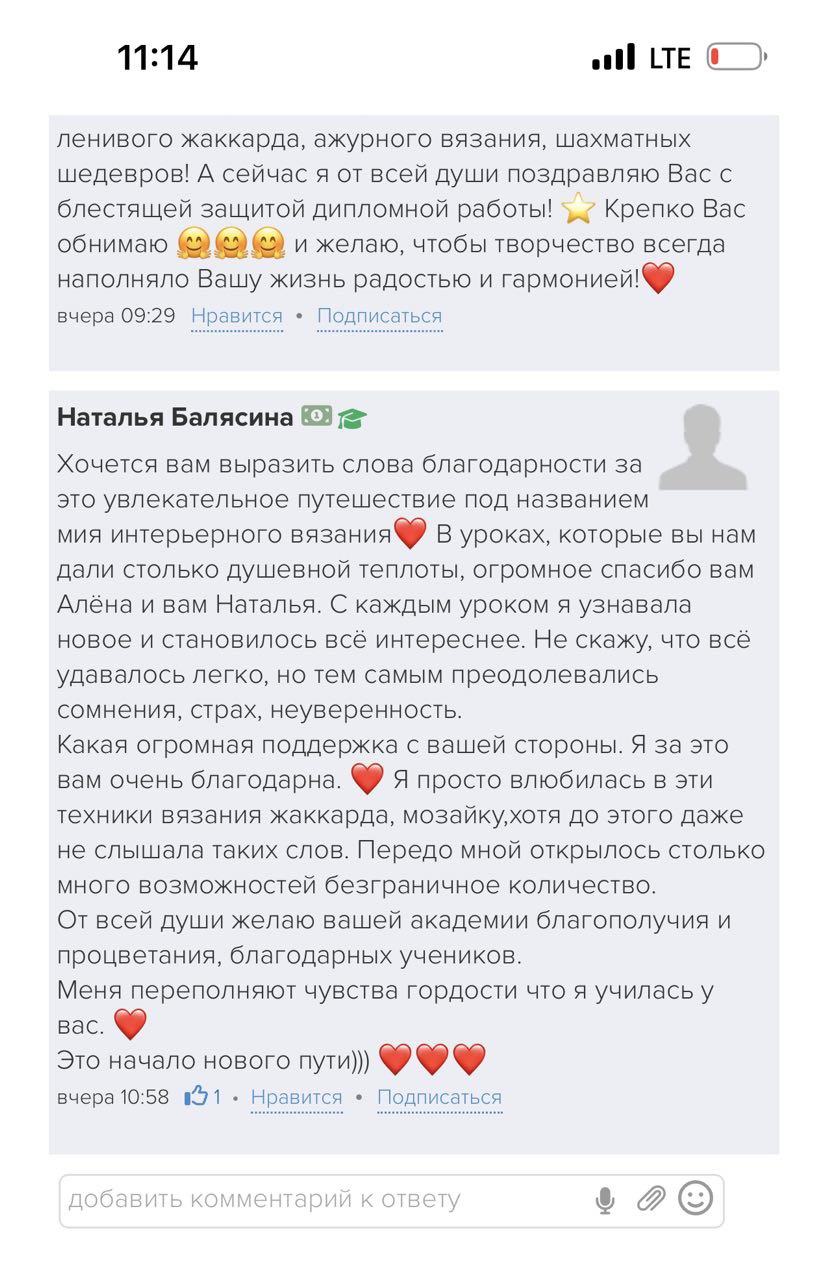Tap Подписаться under Наталья Балясина's comment
Viewport: 838px width, 1280px height.
(439, 1097)
